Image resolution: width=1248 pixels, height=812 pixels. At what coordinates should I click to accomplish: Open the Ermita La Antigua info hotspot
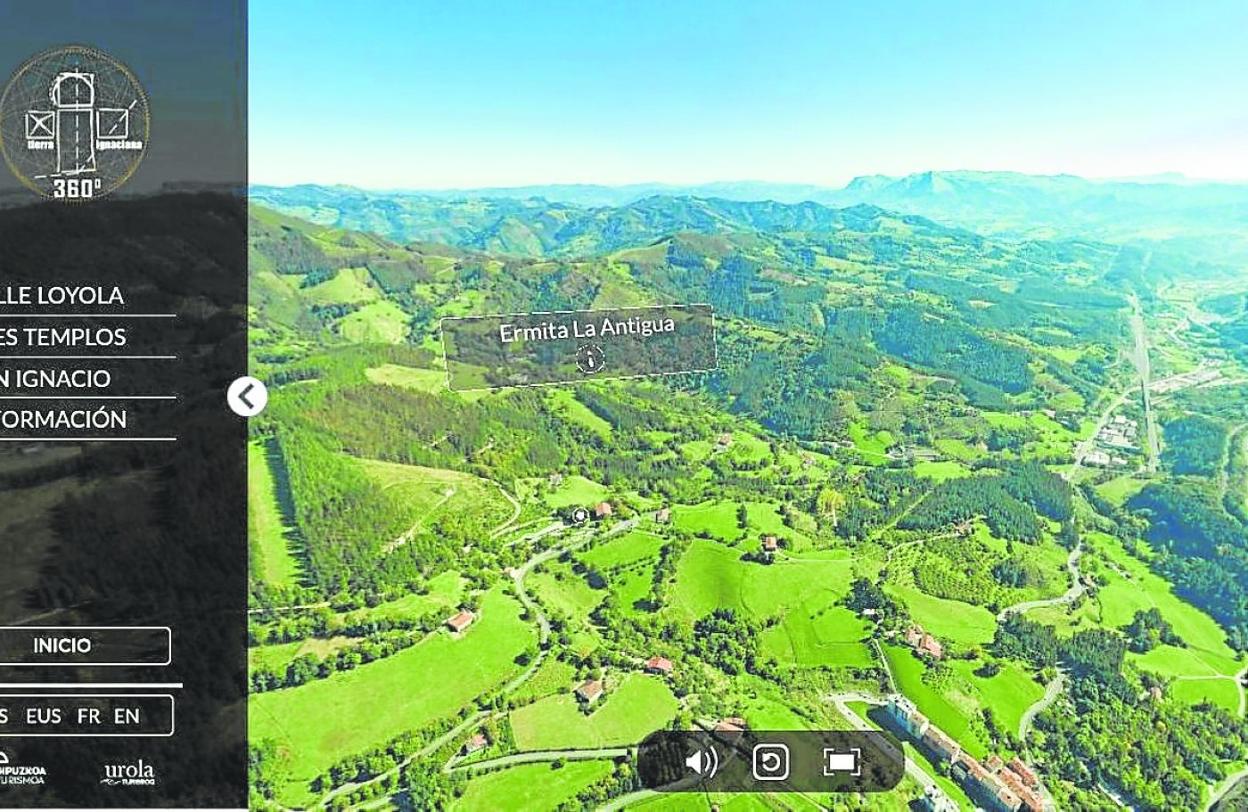(x=590, y=358)
